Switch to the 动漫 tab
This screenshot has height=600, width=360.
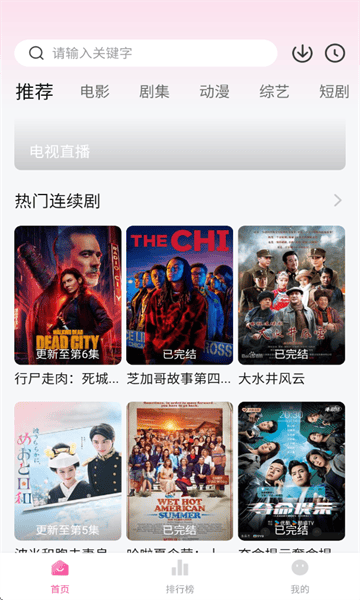214,92
